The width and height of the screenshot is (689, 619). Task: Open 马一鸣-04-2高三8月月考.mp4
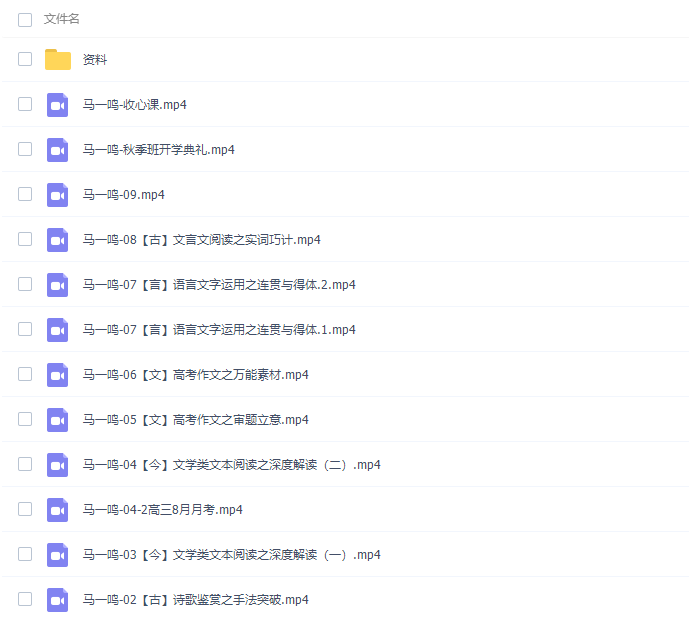pos(162,510)
